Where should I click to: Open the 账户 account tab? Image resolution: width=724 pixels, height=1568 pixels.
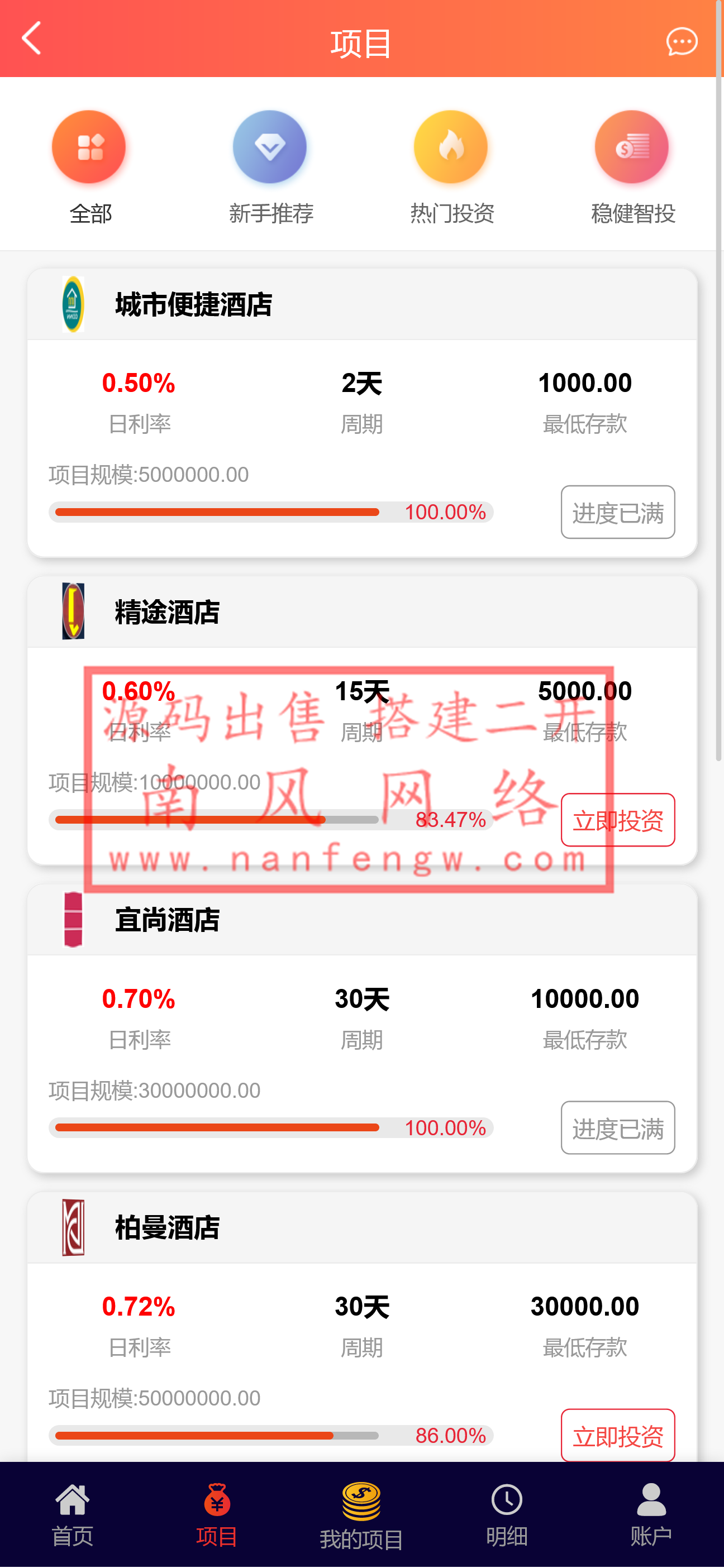tap(651, 1514)
